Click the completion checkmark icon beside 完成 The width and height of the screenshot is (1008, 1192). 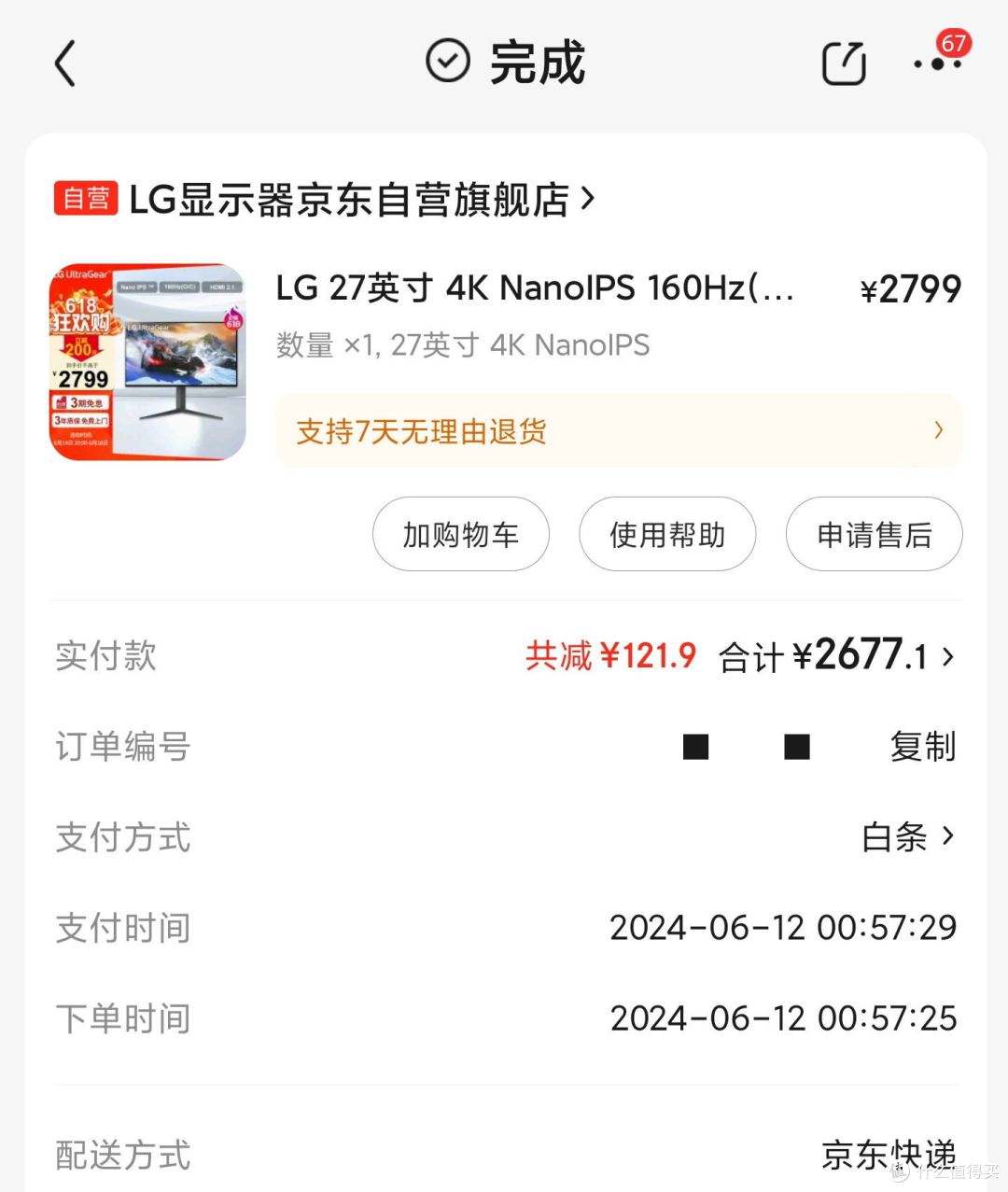[448, 61]
